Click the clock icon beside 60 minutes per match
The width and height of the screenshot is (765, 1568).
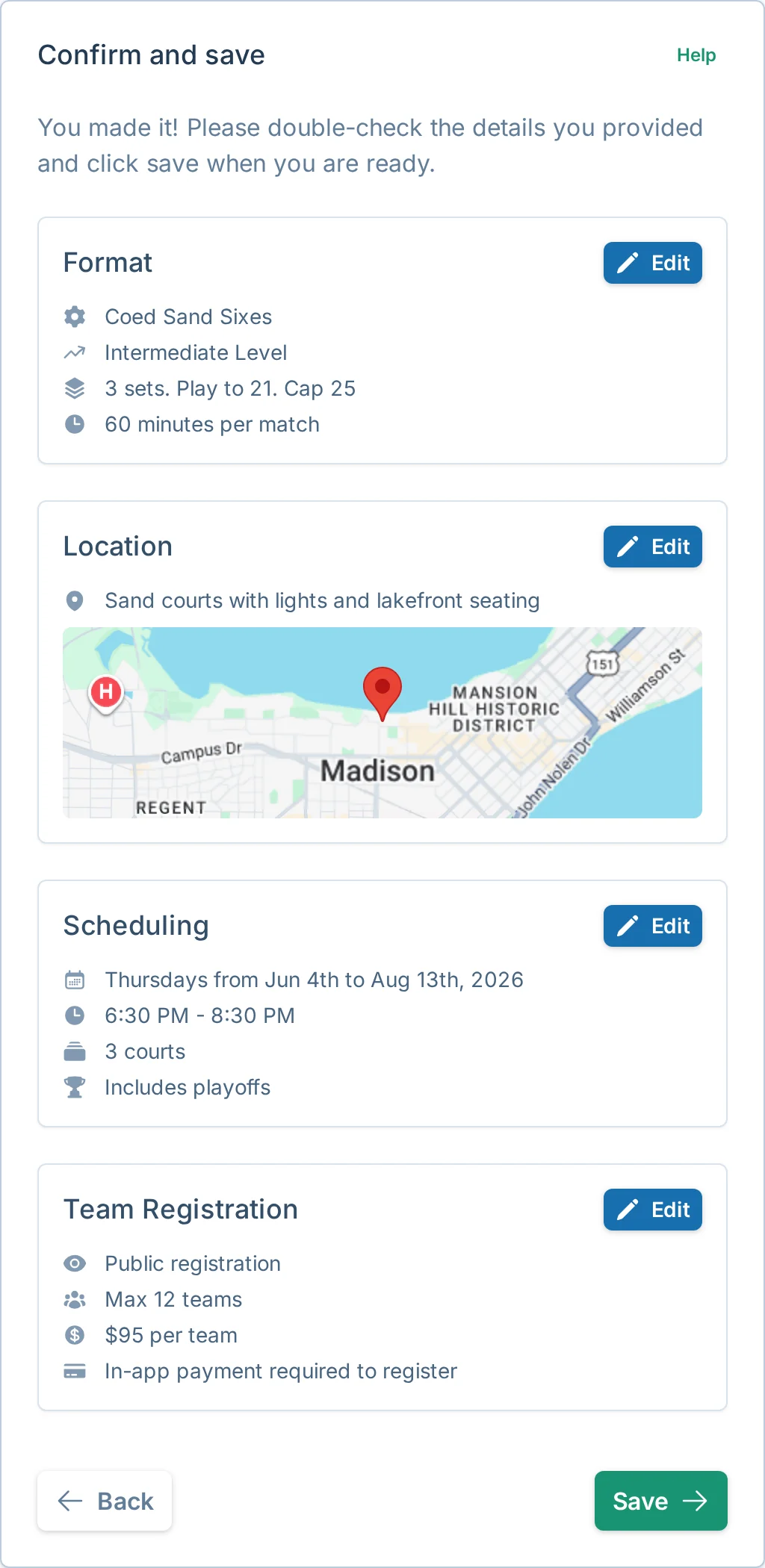coord(75,424)
